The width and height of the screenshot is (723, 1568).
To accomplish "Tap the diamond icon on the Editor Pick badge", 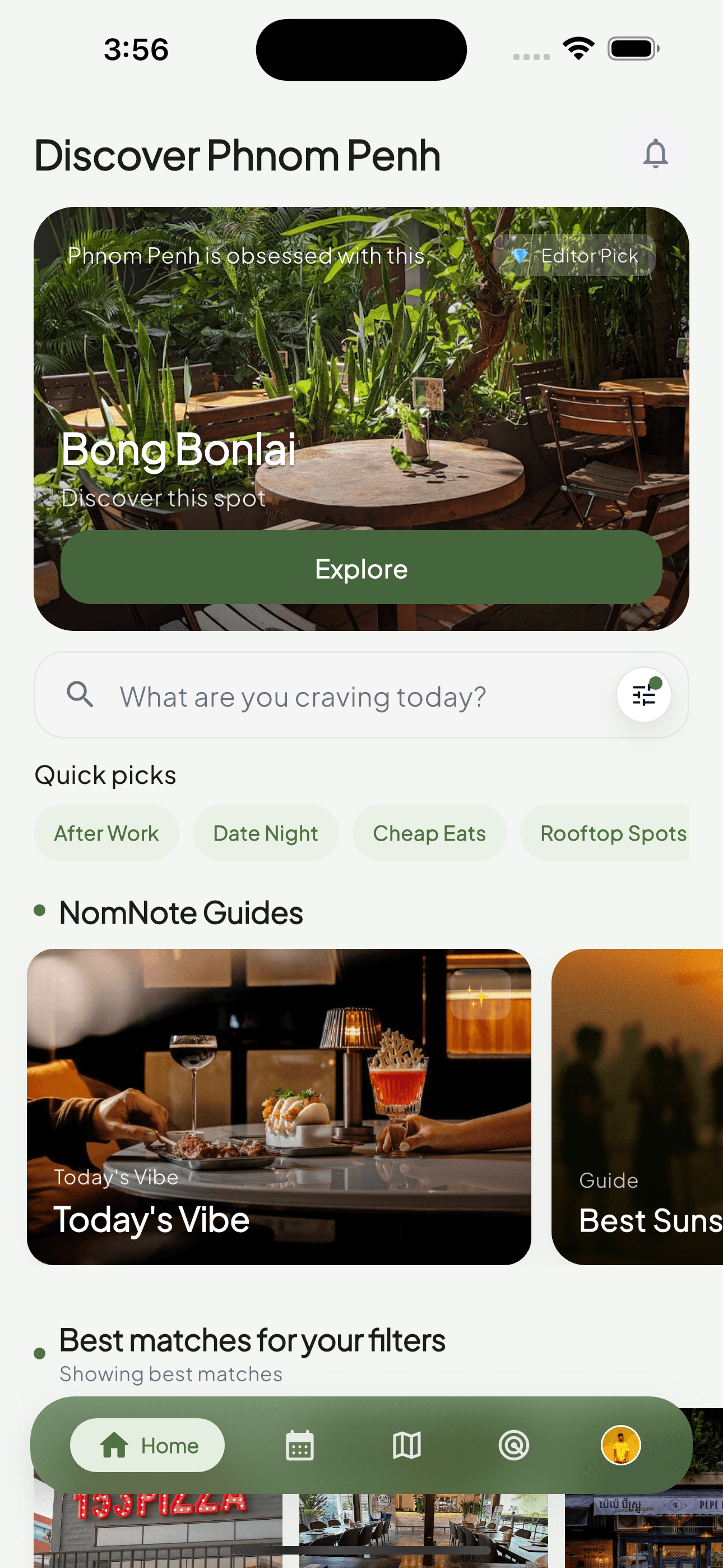I will coord(521,256).
